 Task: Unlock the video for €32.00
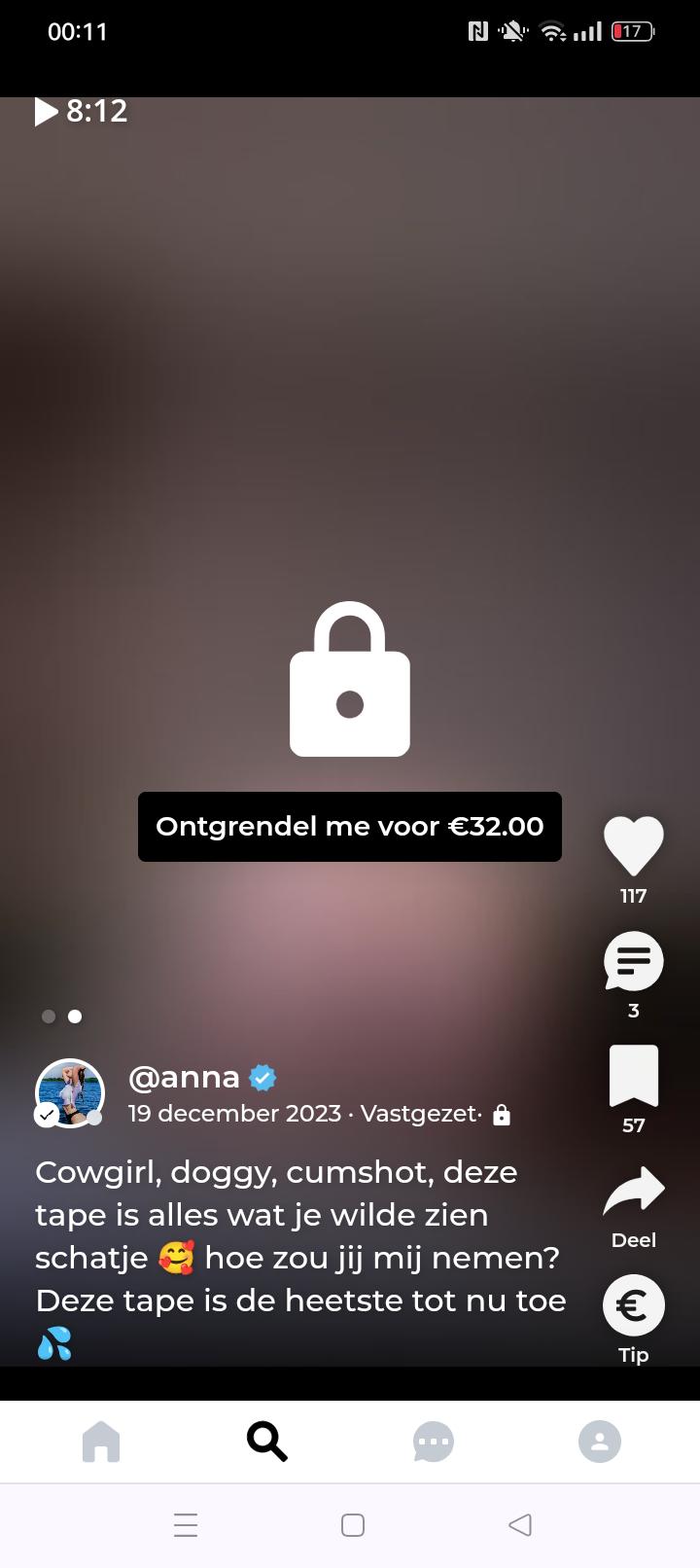pyautogui.click(x=350, y=826)
